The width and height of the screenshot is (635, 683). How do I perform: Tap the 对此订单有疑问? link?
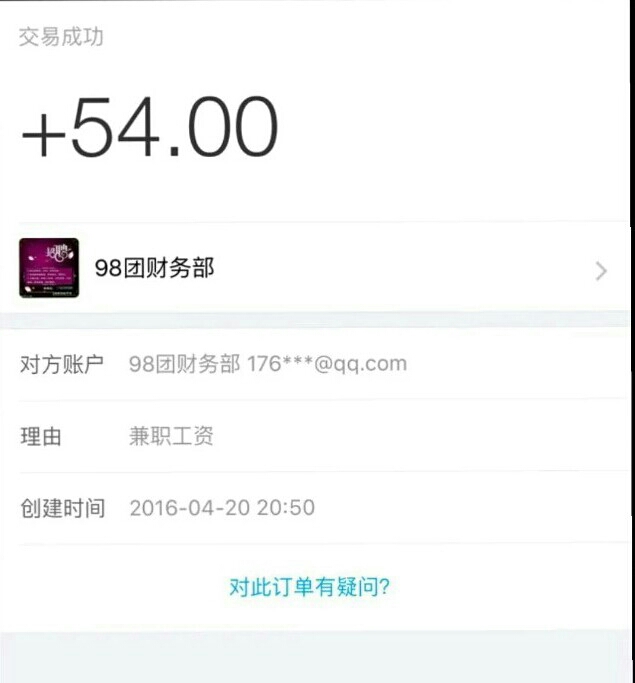coord(309,587)
